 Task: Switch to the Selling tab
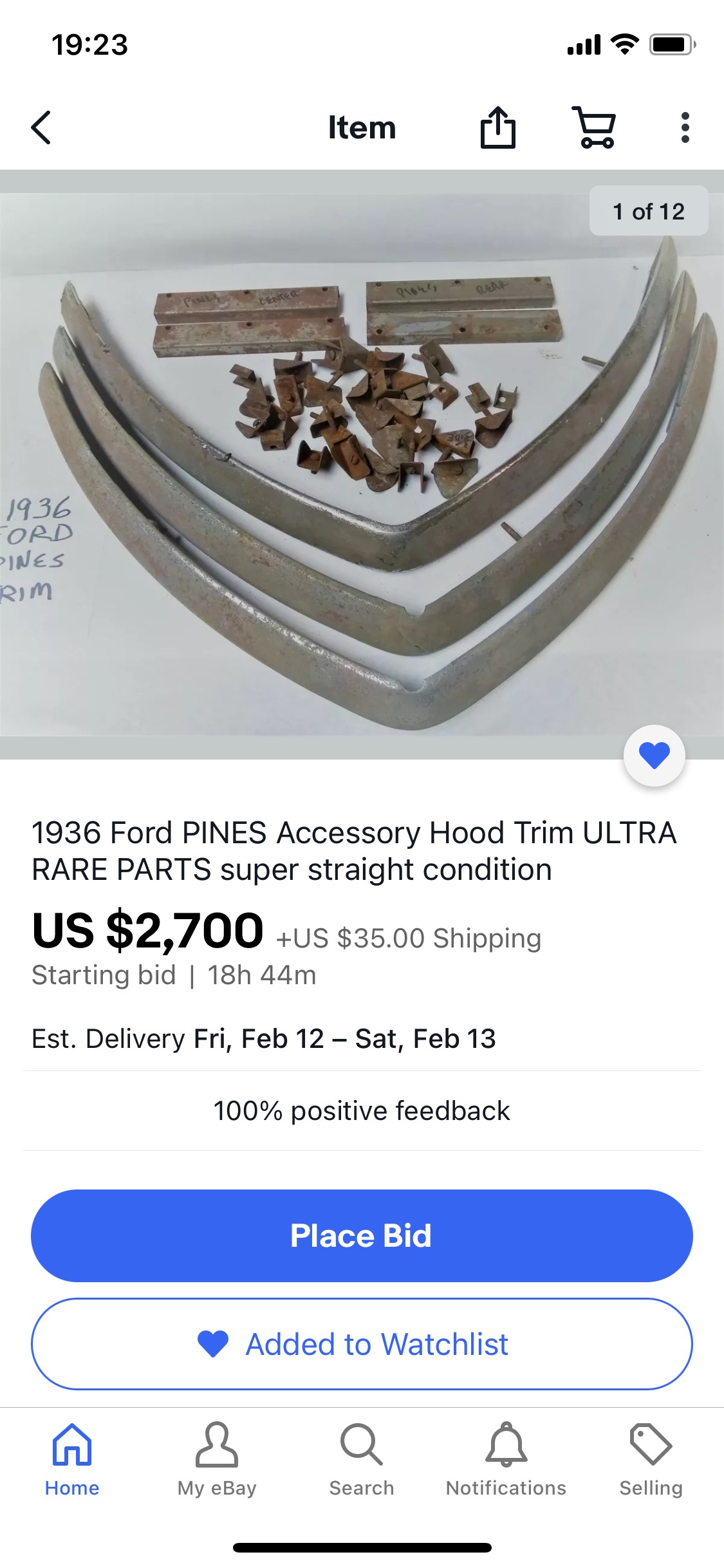(x=651, y=1460)
